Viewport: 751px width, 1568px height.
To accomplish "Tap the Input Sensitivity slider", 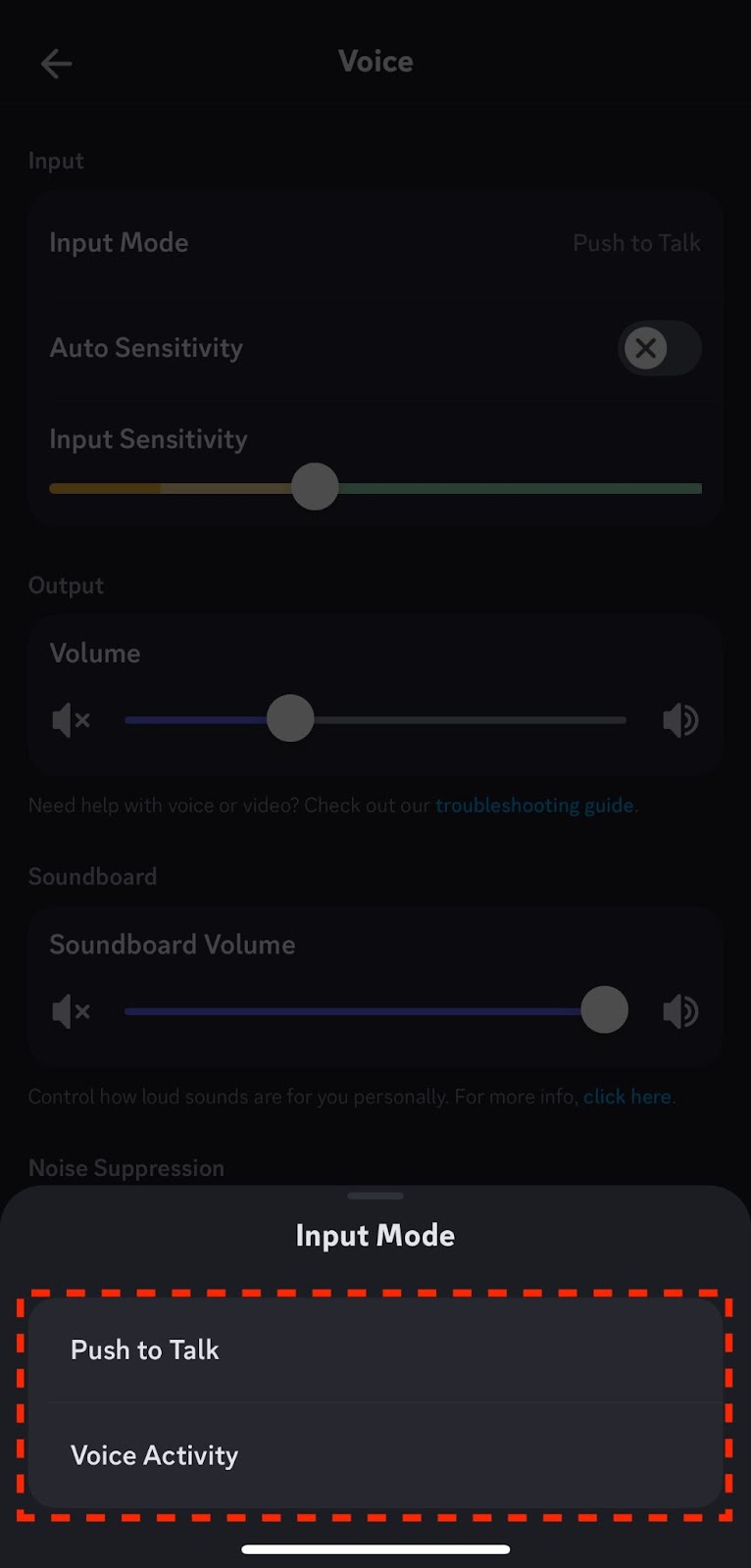I will coord(375,487).
